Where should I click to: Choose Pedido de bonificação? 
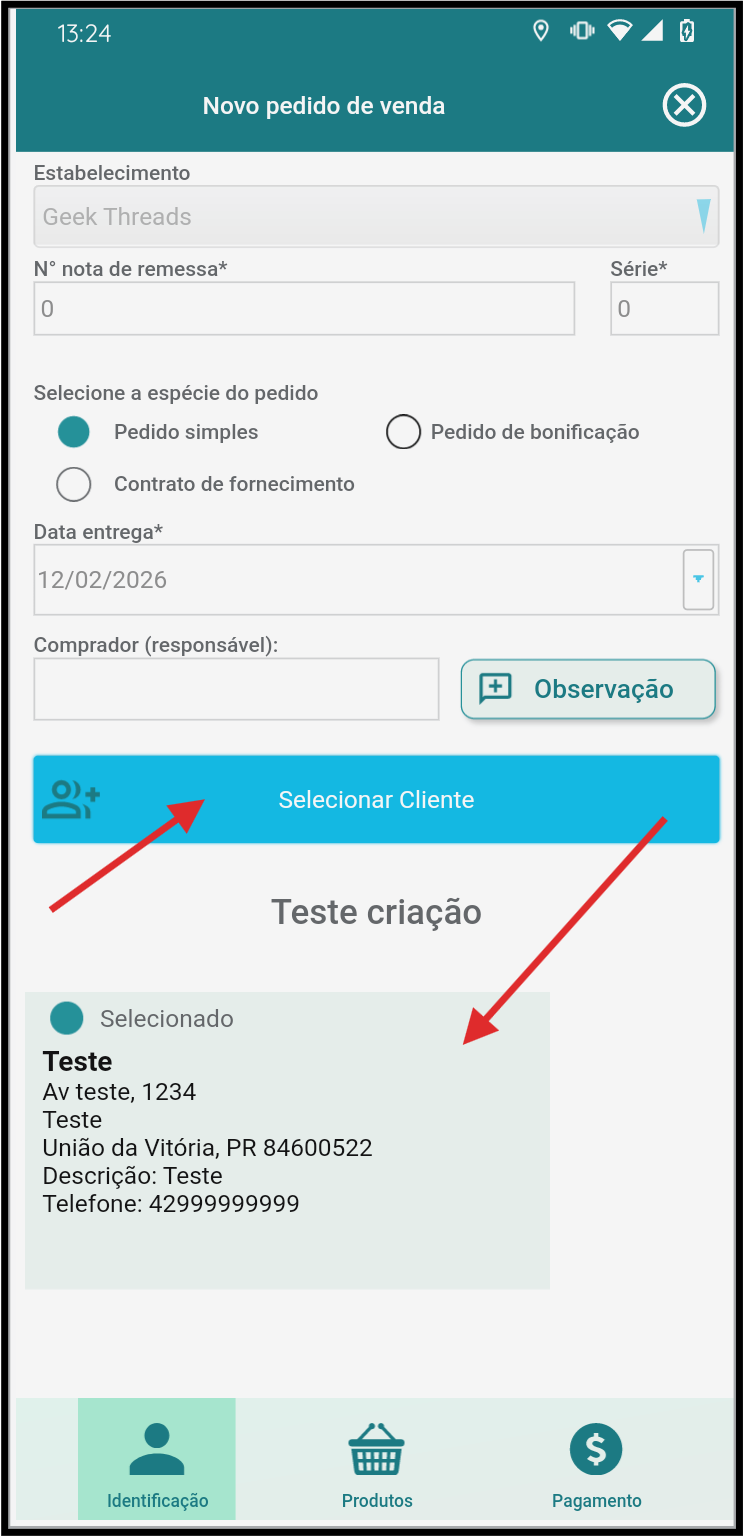tap(403, 432)
